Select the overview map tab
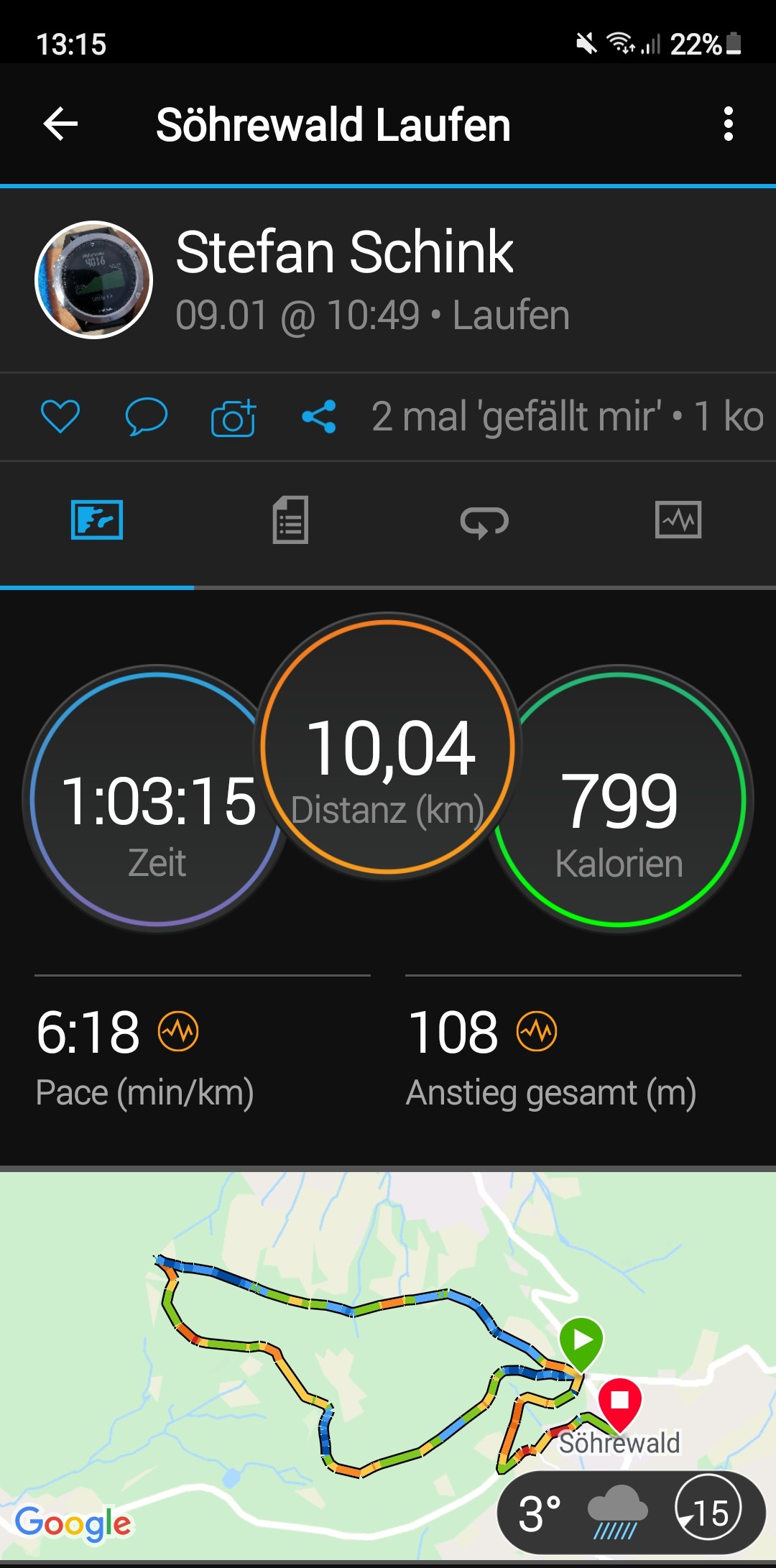The width and height of the screenshot is (776, 1568). click(x=97, y=520)
